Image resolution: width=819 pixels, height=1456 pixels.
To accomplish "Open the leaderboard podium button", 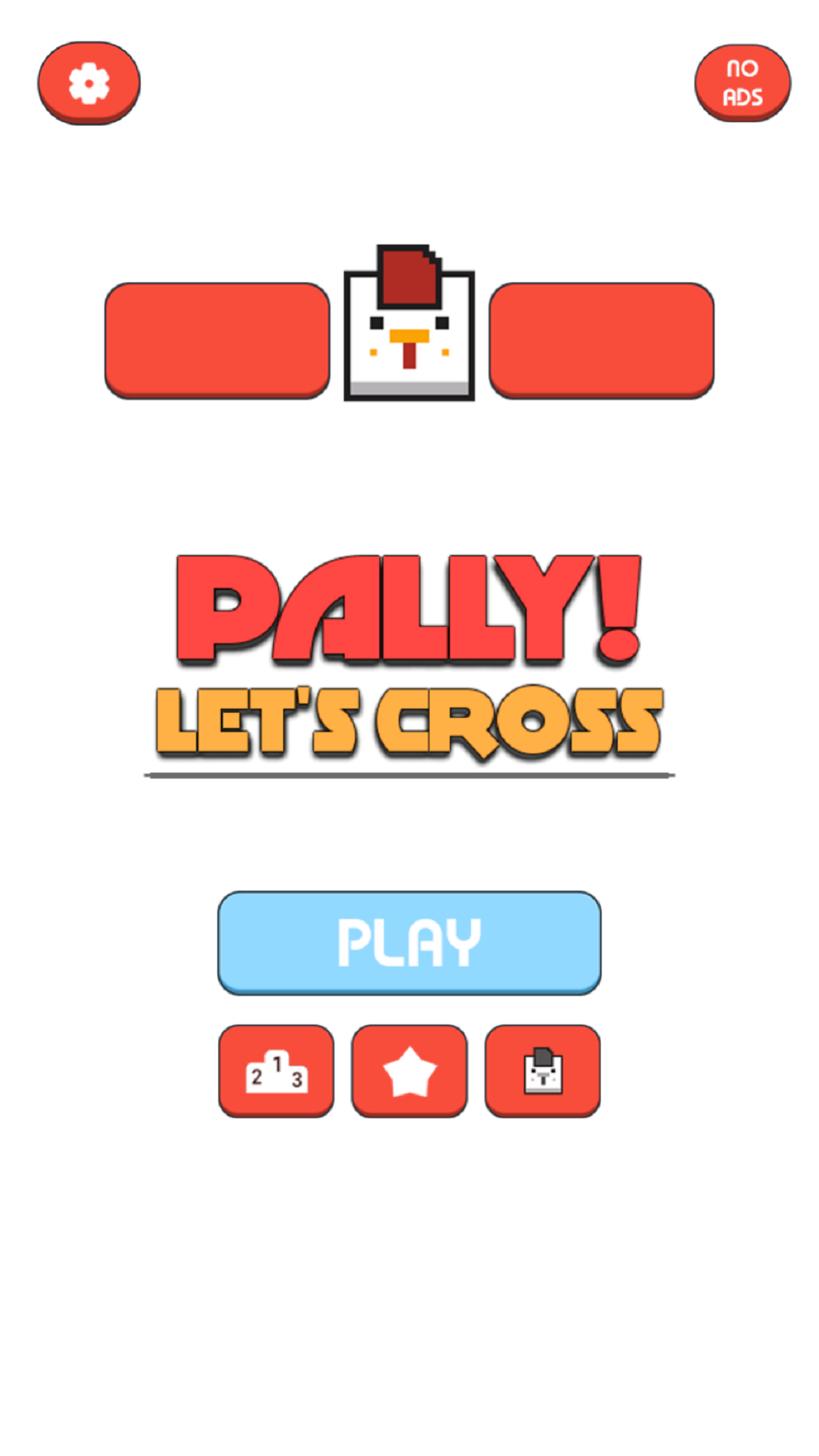I will click(276, 1070).
